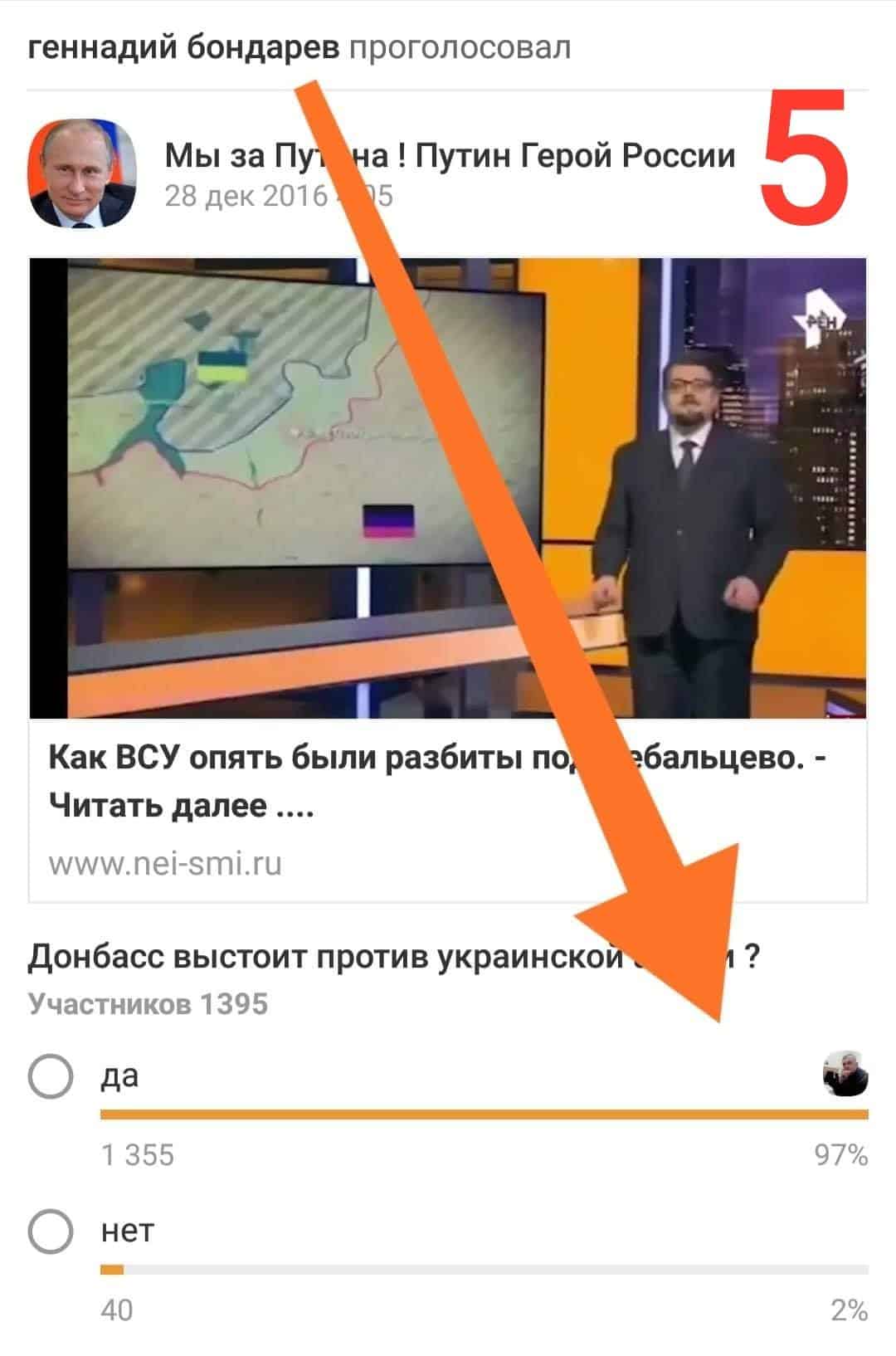Image resolution: width=896 pixels, height=1356 pixels.
Task: Open the Путин group avatar
Action: point(83,173)
